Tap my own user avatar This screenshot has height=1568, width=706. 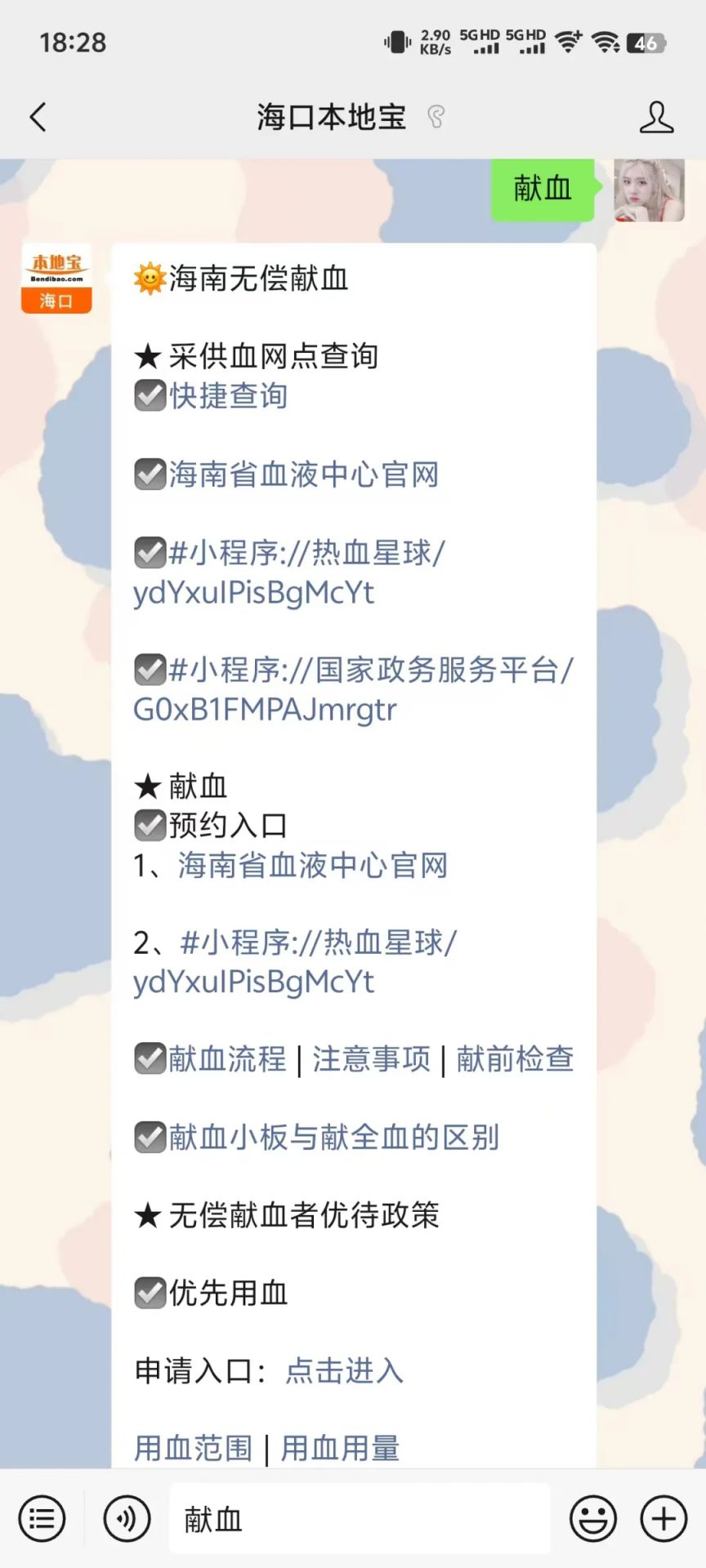click(x=649, y=189)
